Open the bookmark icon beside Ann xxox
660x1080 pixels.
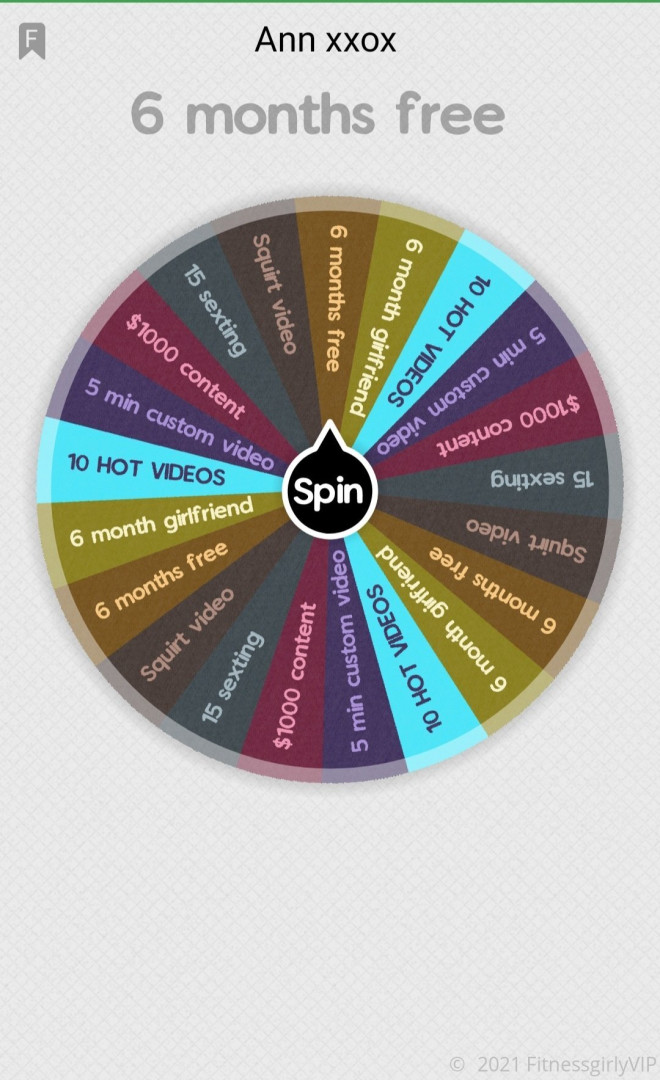[x=32, y=41]
